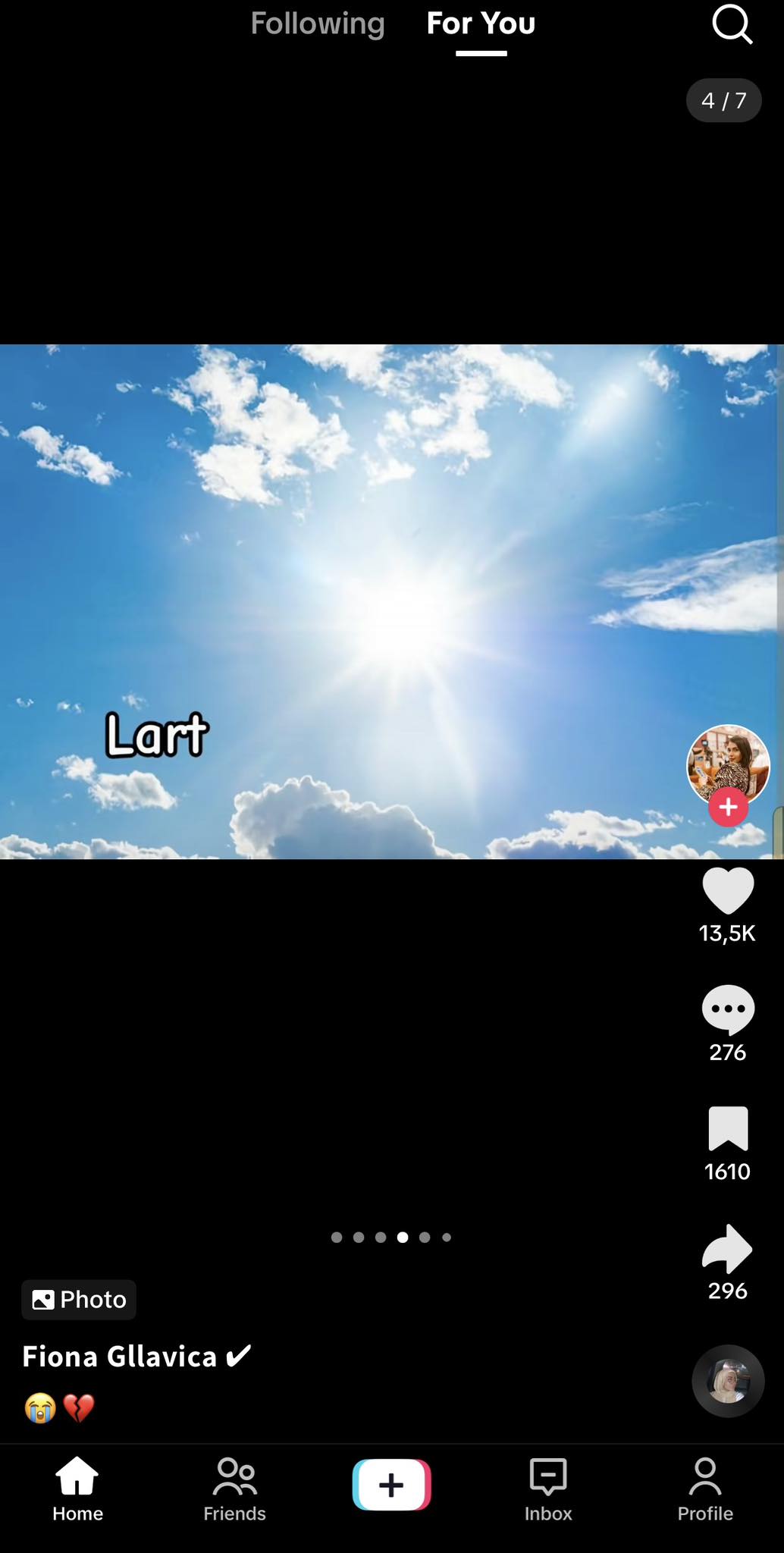Image resolution: width=784 pixels, height=1553 pixels.
Task: Open the Inbox tab
Action: 548,1489
